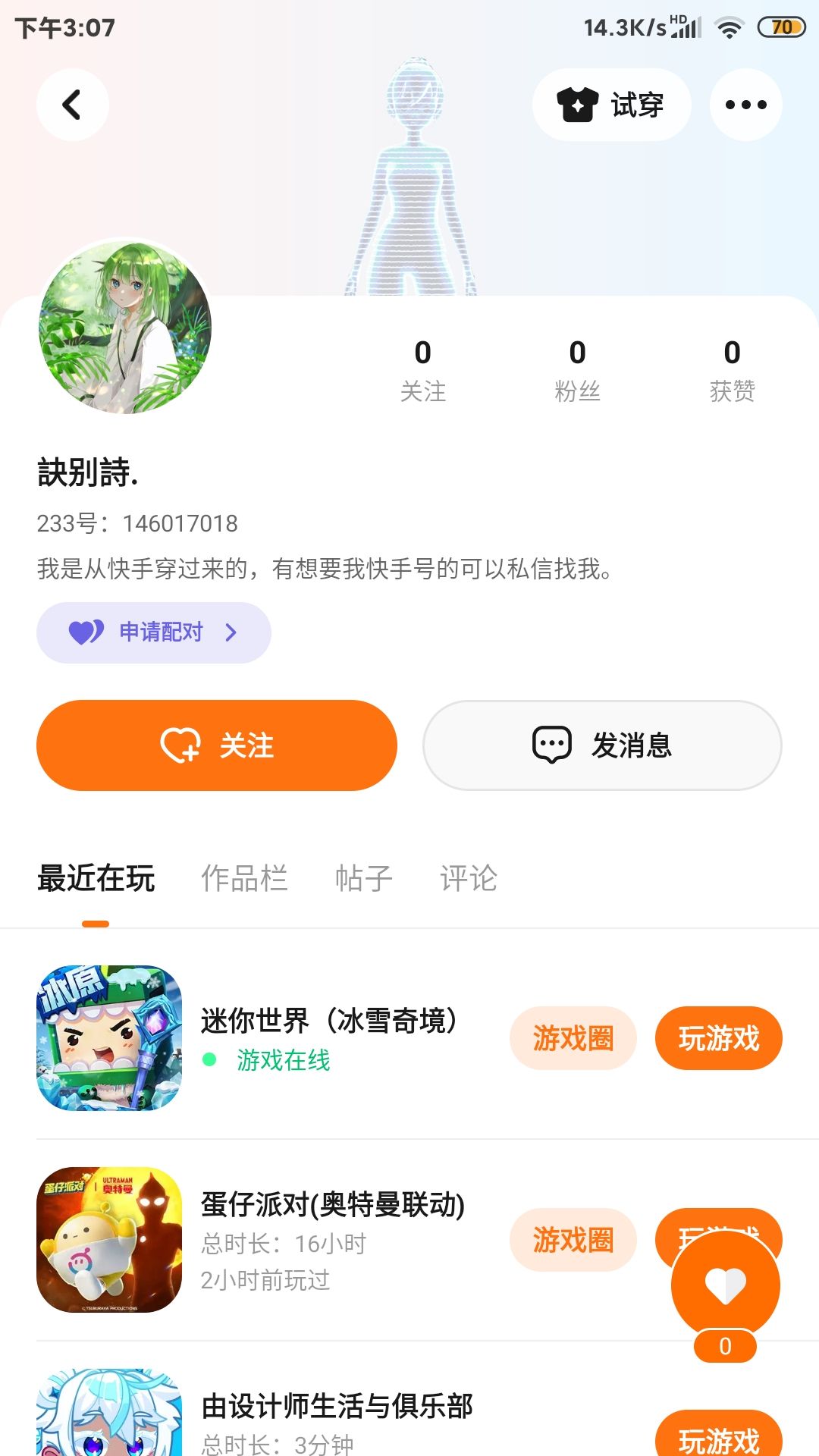This screenshot has height=1456, width=819.
Task: Switch to the 帖子 tab
Action: pos(364,878)
